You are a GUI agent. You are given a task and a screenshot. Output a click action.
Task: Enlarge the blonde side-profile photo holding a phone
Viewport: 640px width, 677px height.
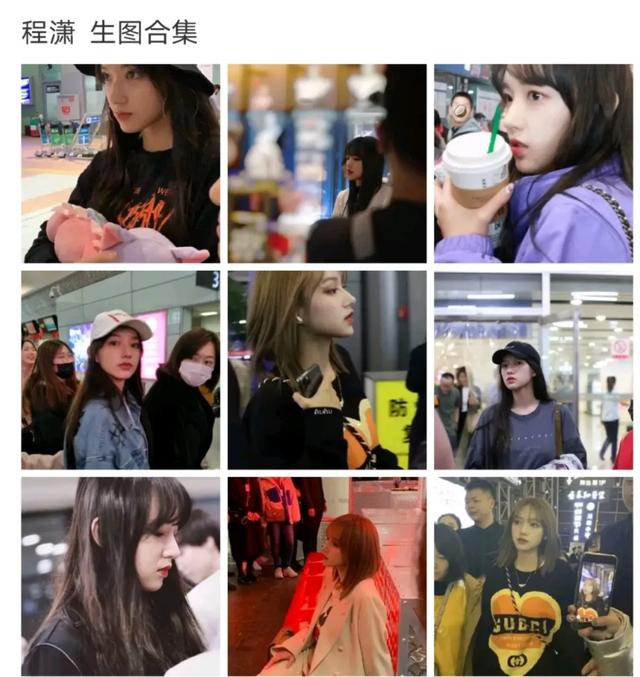coord(327,370)
